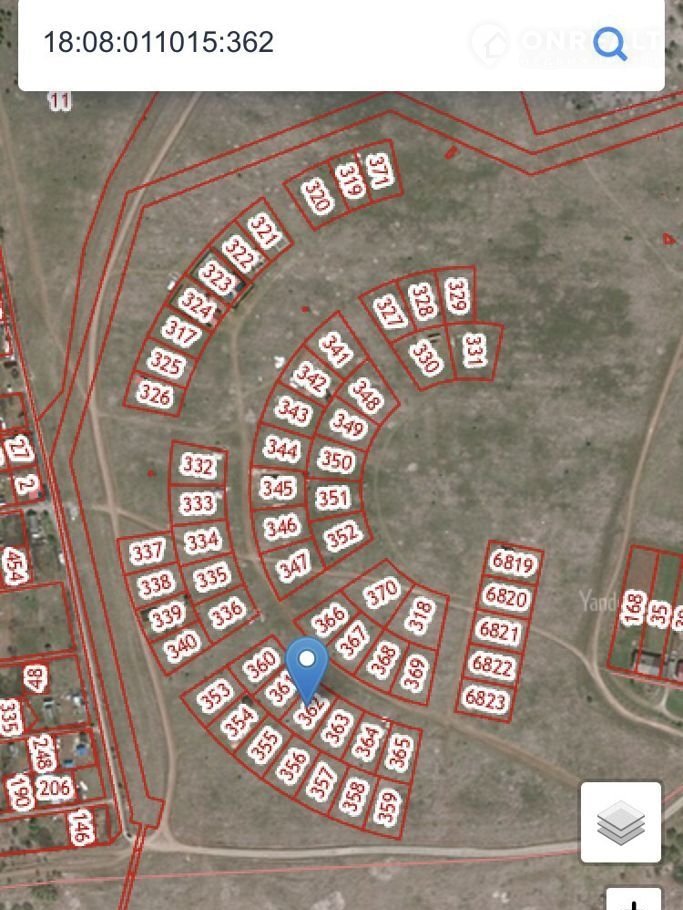683x910 pixels.
Task: Open the map layers button
Action: click(621, 823)
